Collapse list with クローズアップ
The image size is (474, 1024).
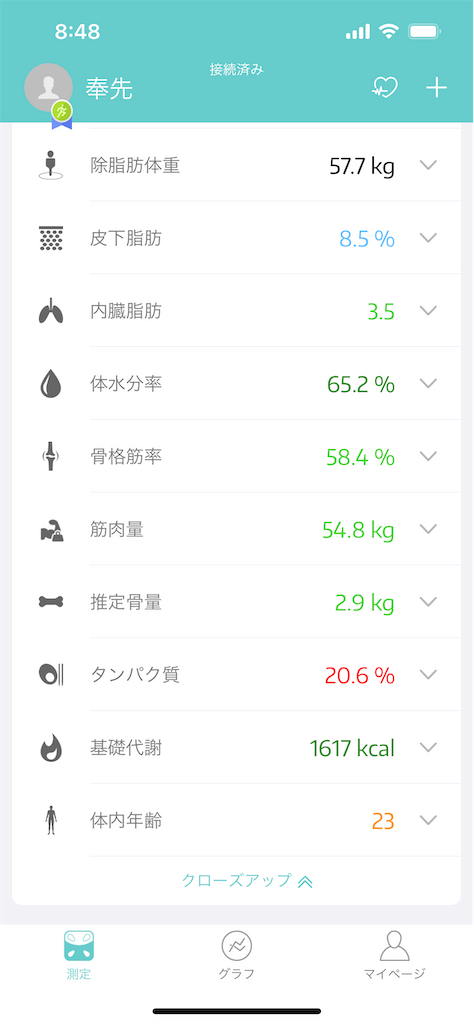point(247,880)
